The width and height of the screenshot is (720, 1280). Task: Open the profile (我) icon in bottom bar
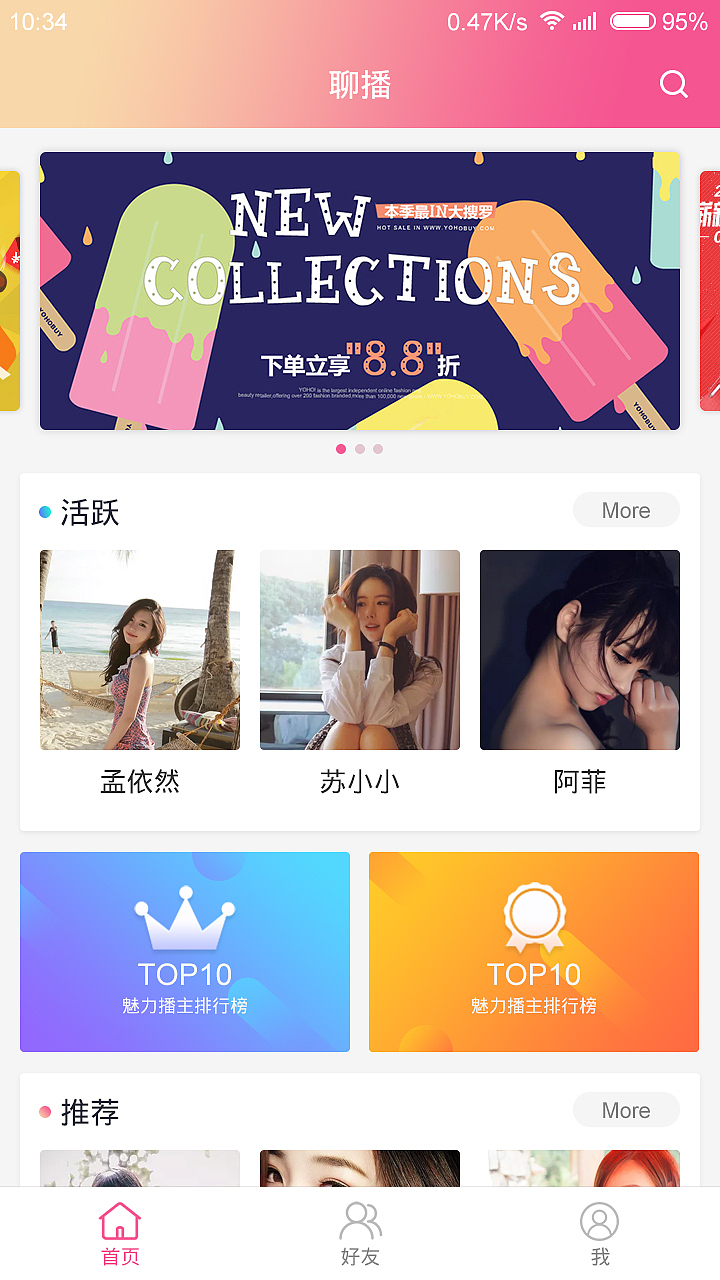pyautogui.click(x=599, y=1221)
